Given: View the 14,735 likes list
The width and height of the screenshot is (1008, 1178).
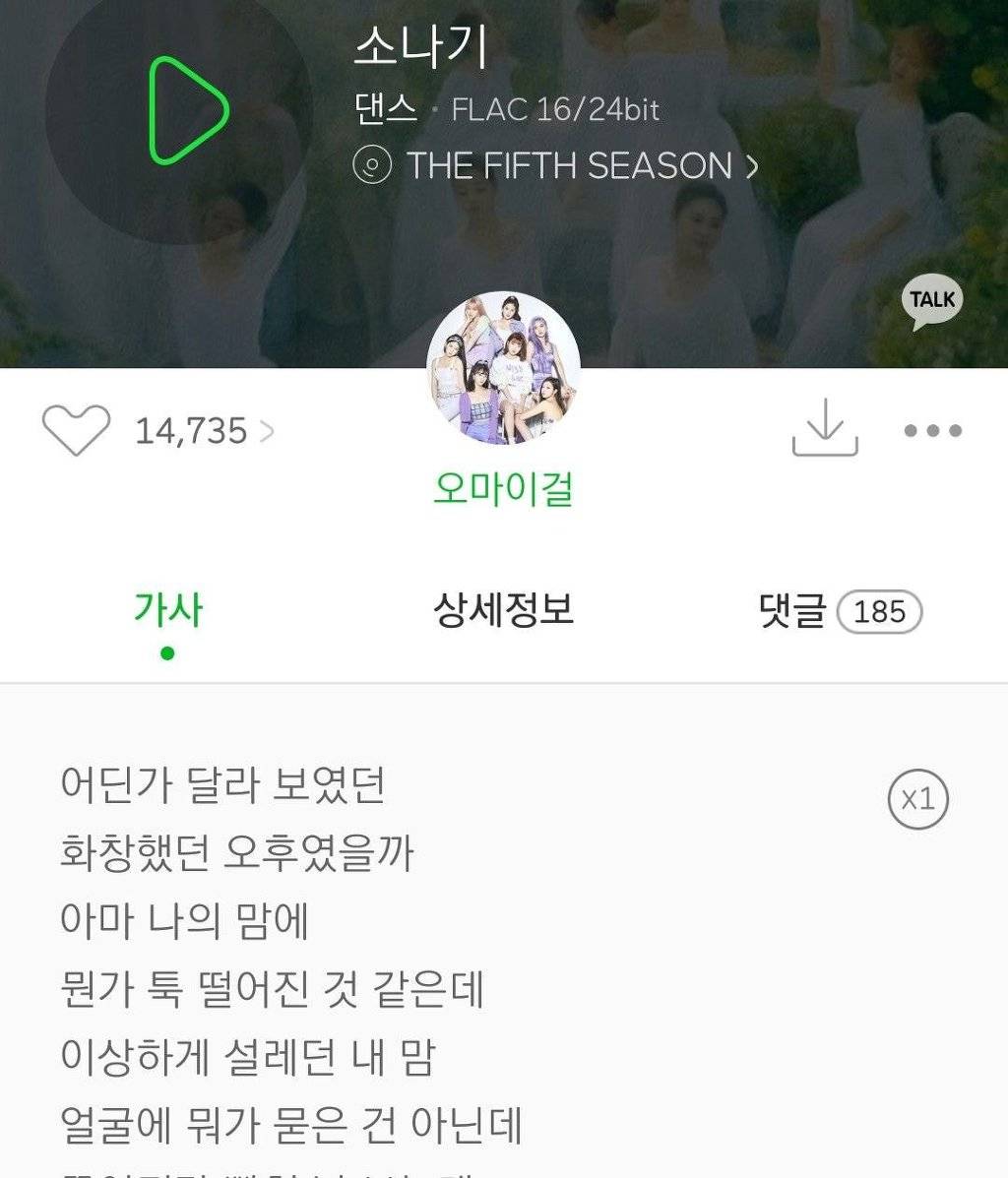Looking at the screenshot, I should (205, 431).
